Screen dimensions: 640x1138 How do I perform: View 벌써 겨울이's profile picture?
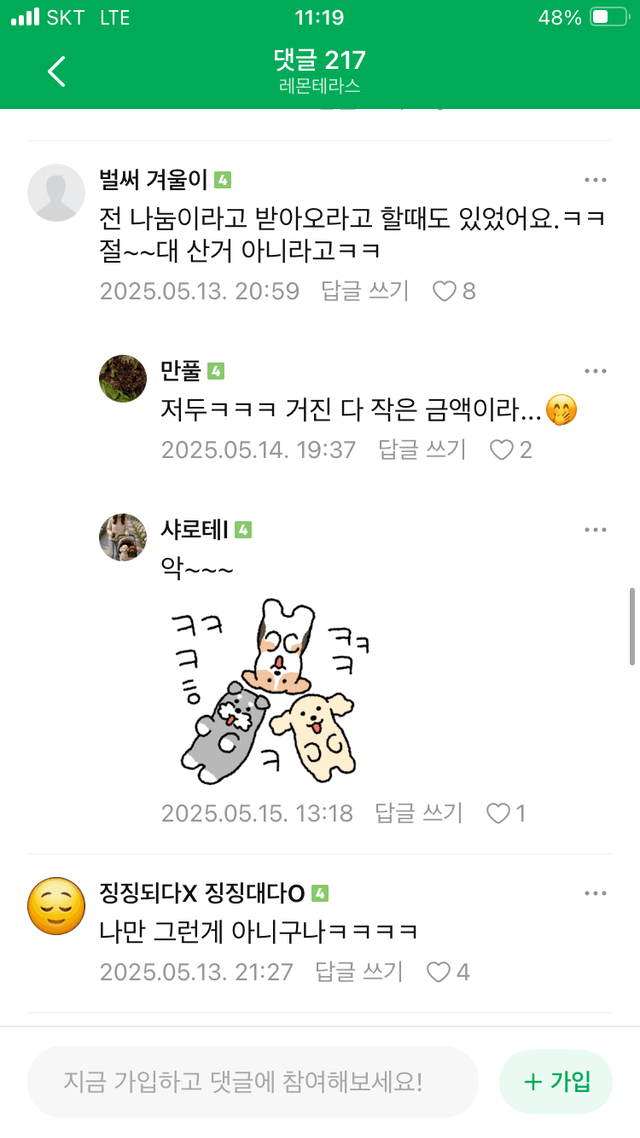(x=56, y=192)
